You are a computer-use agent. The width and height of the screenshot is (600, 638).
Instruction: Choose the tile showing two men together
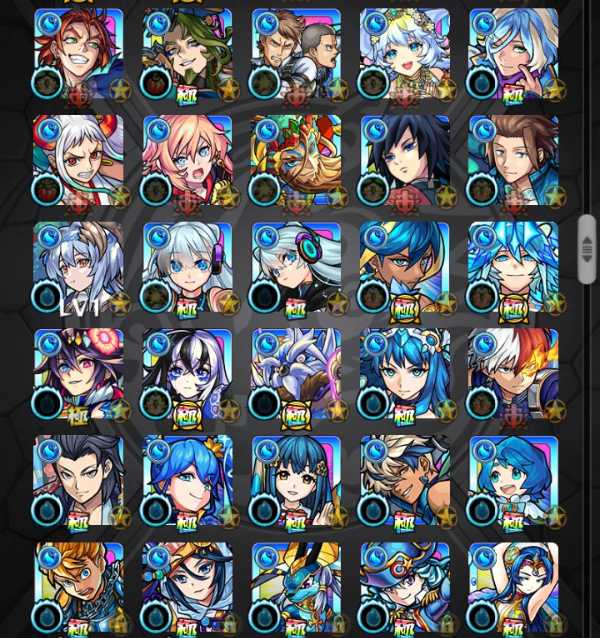pos(296,54)
